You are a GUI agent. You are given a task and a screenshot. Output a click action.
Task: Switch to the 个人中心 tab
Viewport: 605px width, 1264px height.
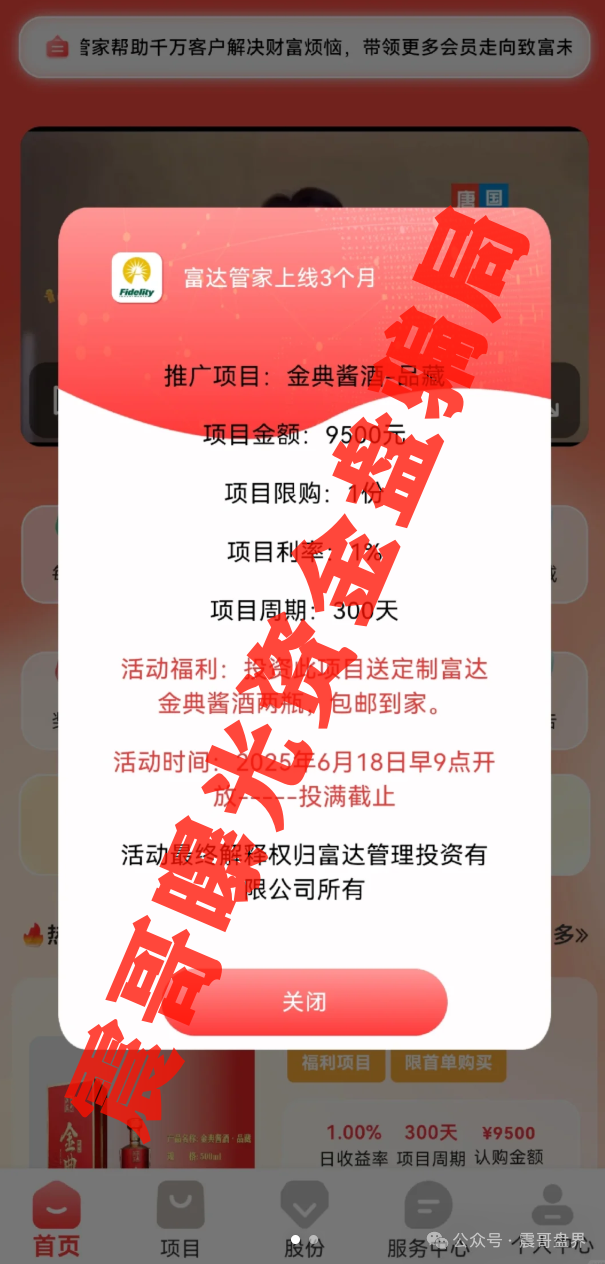(551, 1219)
